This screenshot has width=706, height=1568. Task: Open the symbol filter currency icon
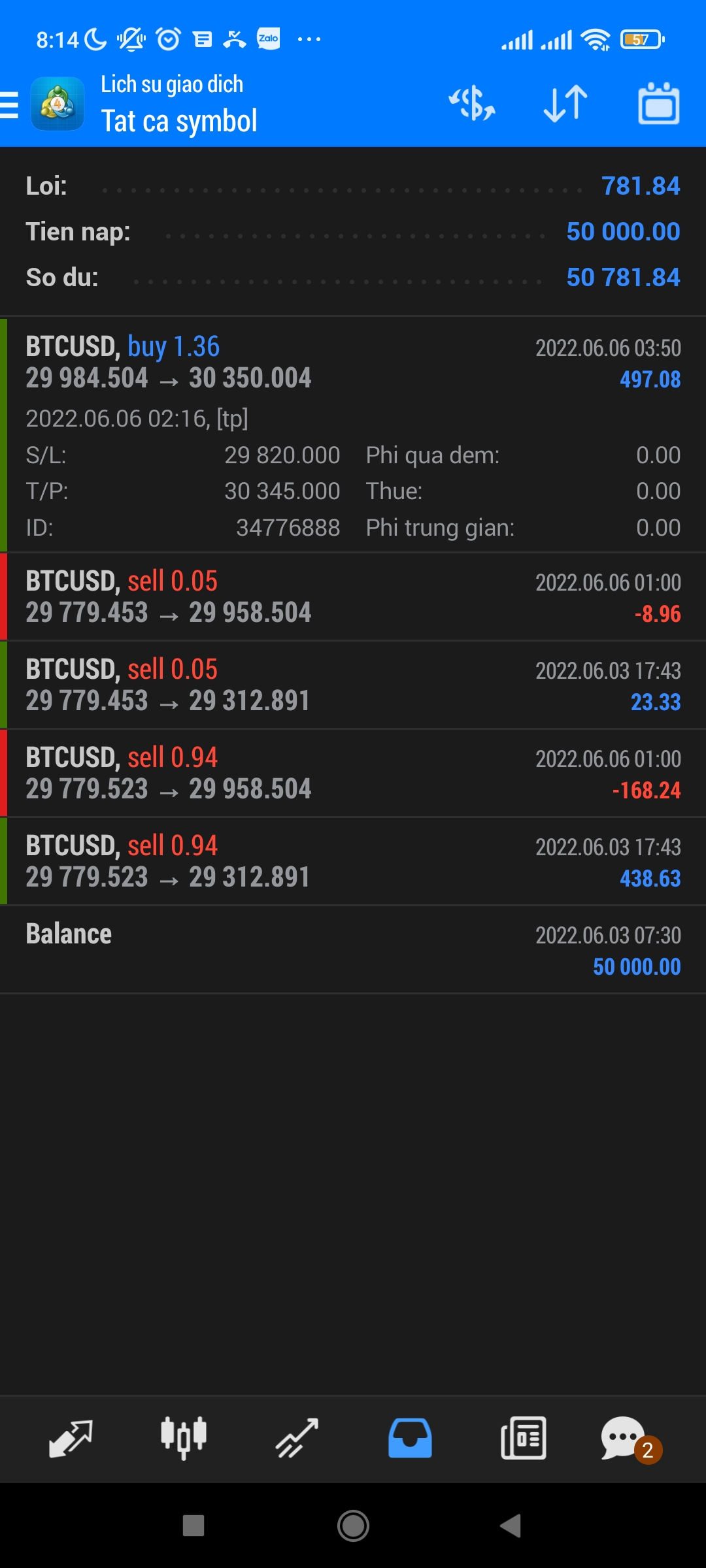click(x=472, y=105)
